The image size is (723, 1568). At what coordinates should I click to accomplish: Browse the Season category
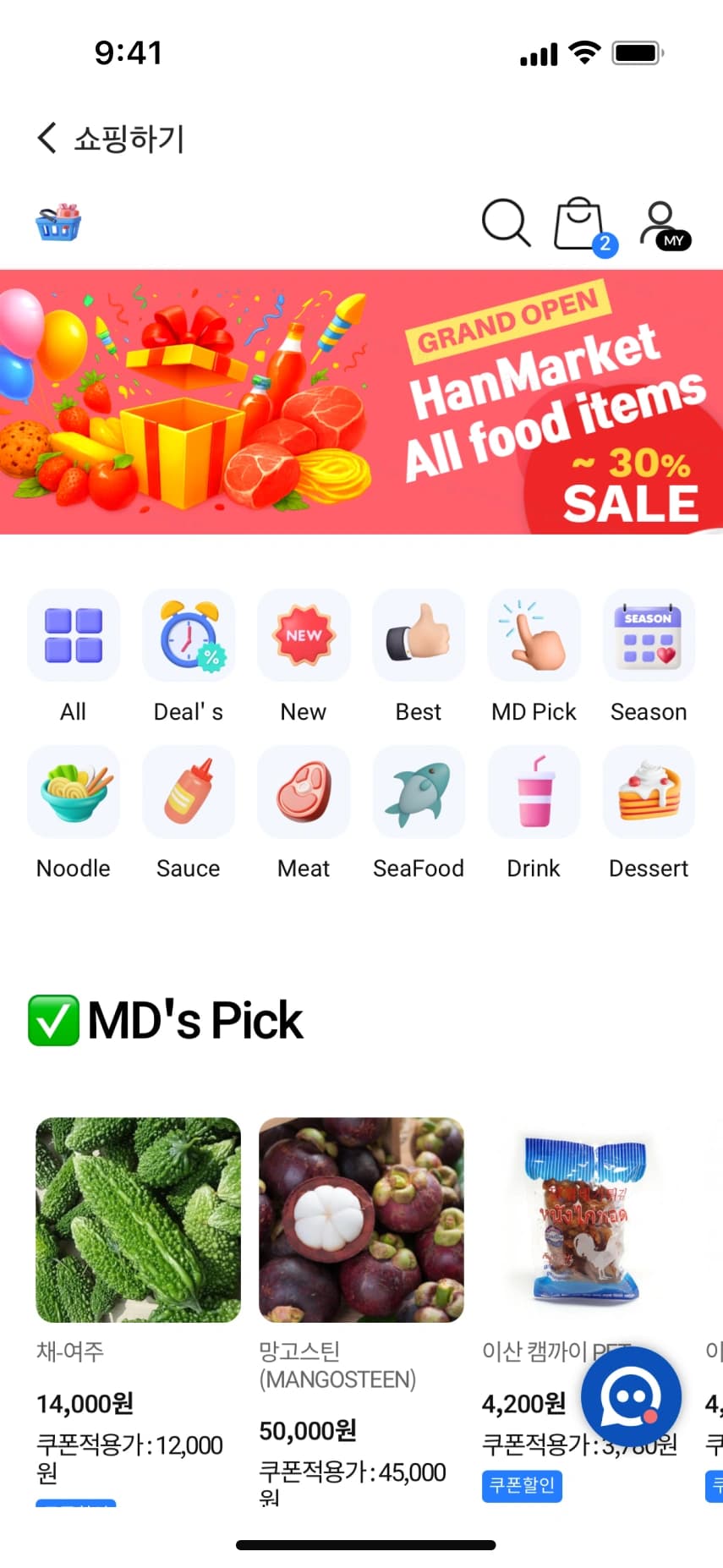[649, 636]
